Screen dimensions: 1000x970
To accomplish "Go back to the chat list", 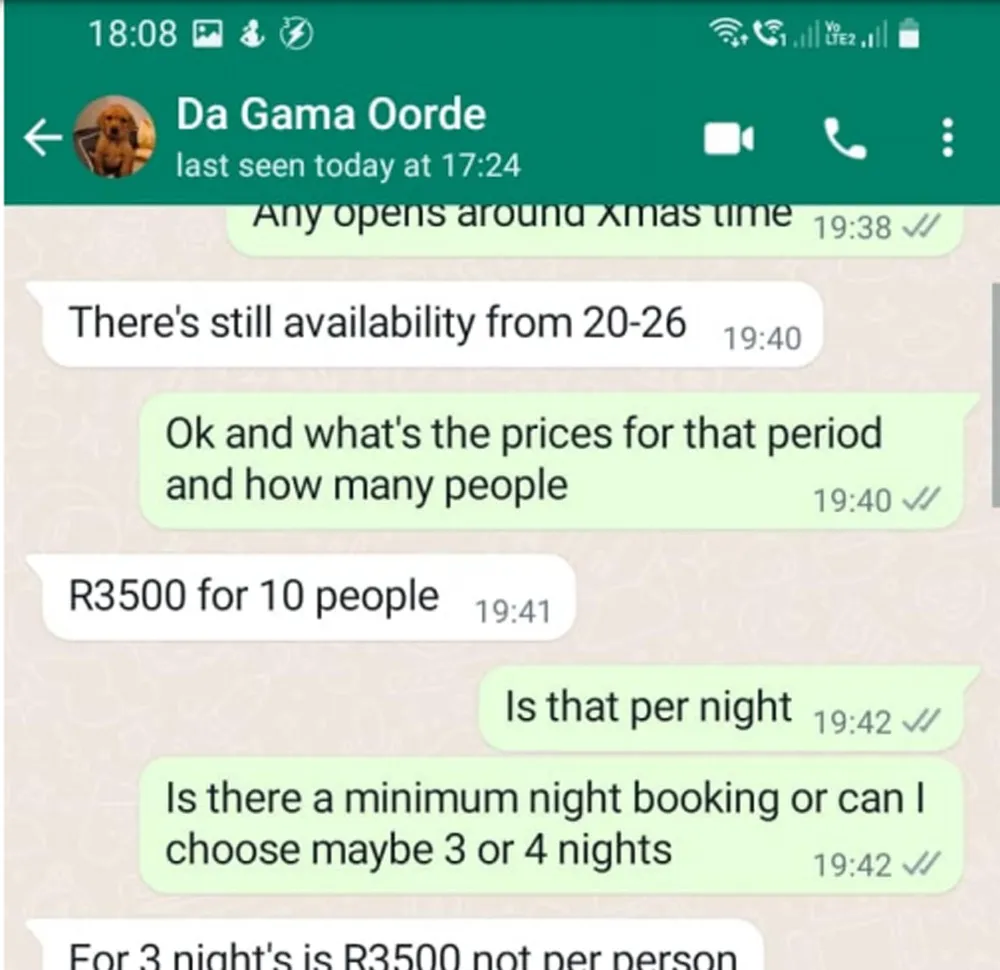I will coord(42,139).
